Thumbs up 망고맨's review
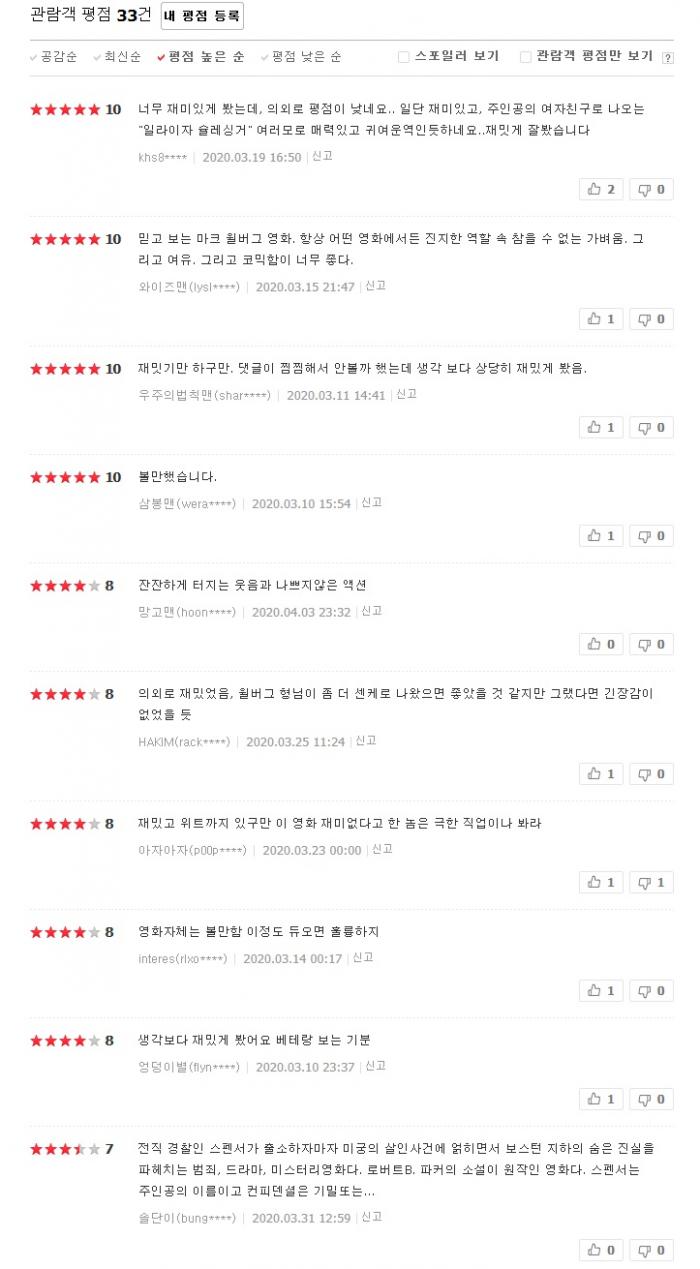This screenshot has height=1269, width=700. pos(601,644)
